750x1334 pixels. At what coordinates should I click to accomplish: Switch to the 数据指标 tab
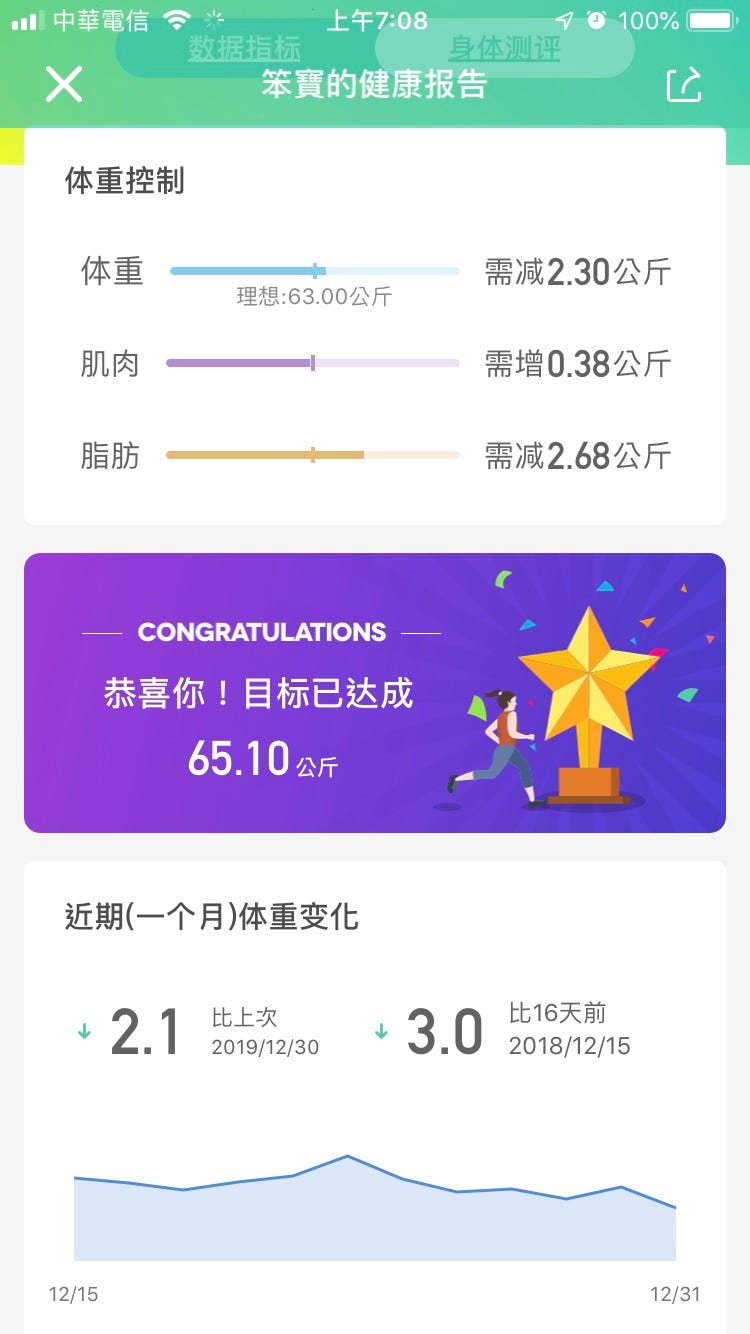pos(244,49)
